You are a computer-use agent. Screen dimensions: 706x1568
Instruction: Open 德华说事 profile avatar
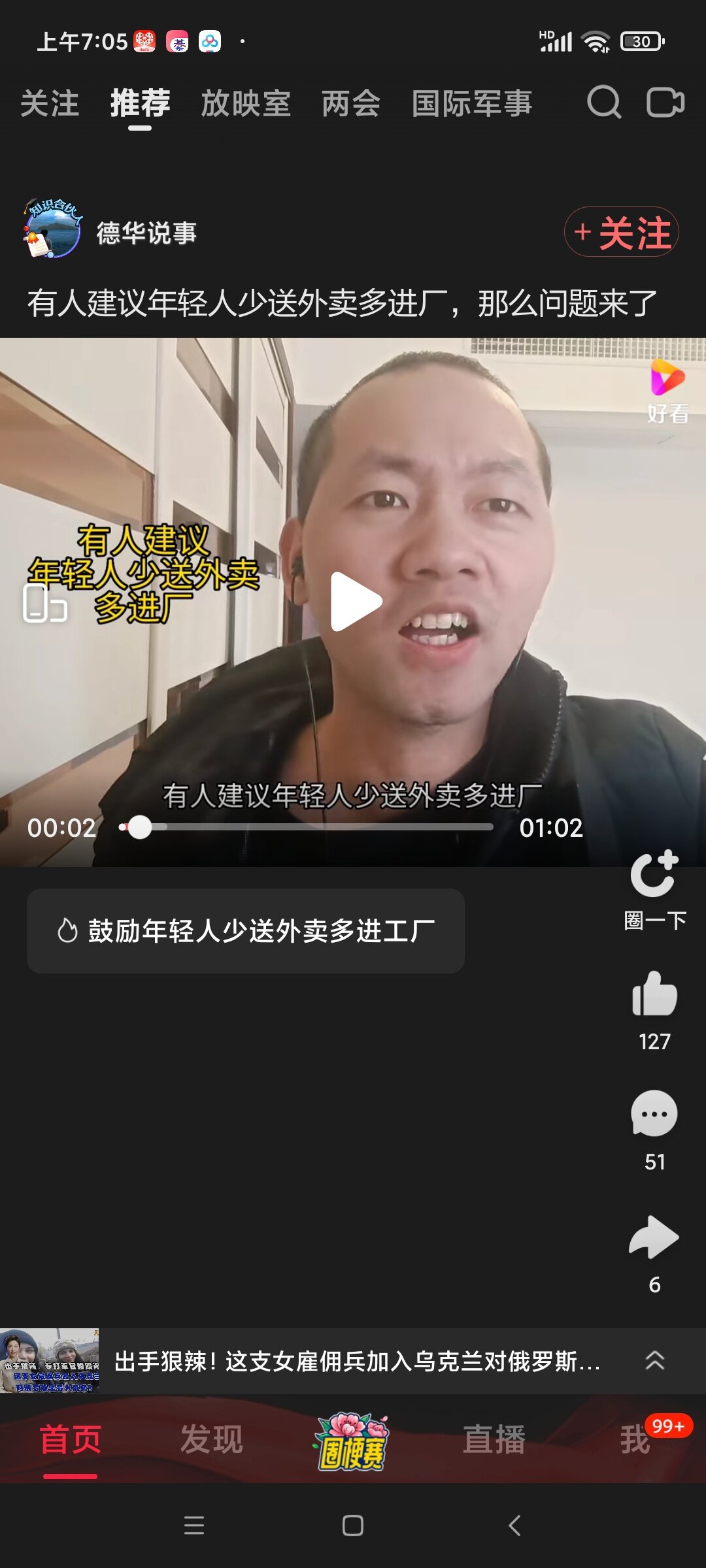52,230
